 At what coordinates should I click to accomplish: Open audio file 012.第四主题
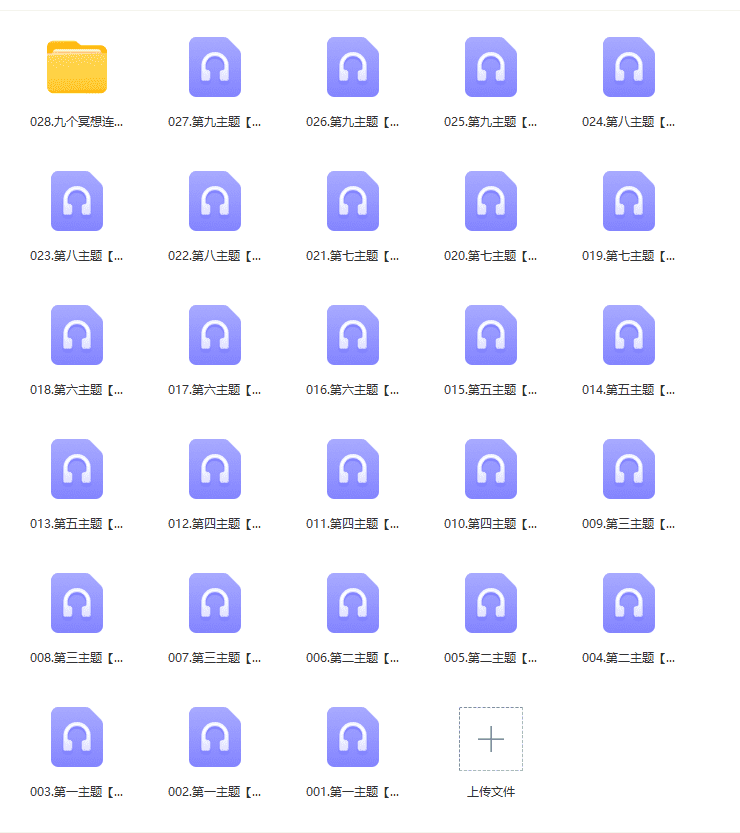215,469
